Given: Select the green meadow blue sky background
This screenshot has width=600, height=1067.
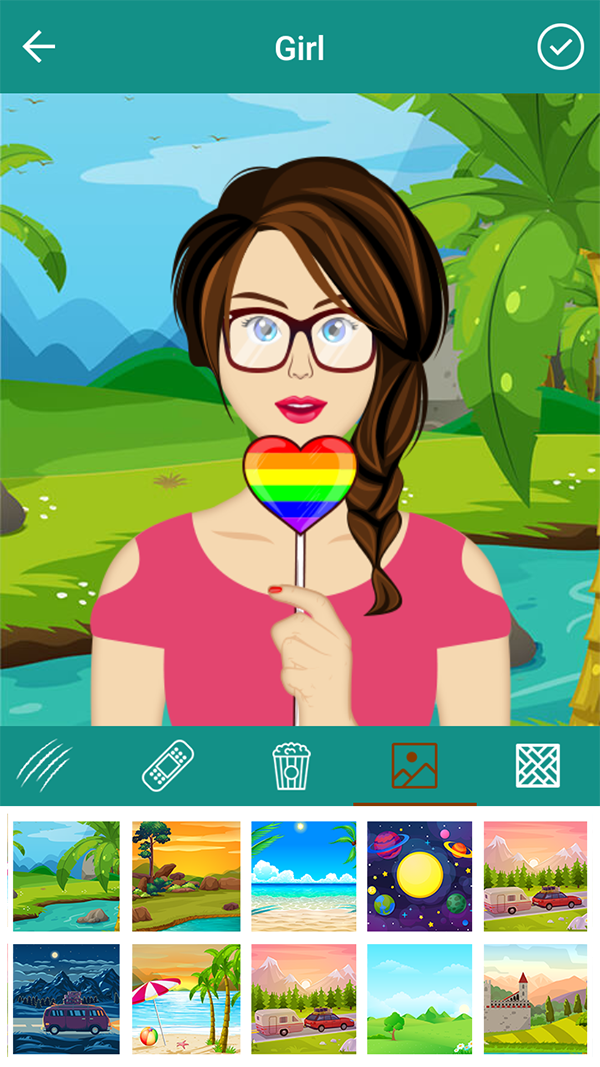Looking at the screenshot, I should coord(420,998).
